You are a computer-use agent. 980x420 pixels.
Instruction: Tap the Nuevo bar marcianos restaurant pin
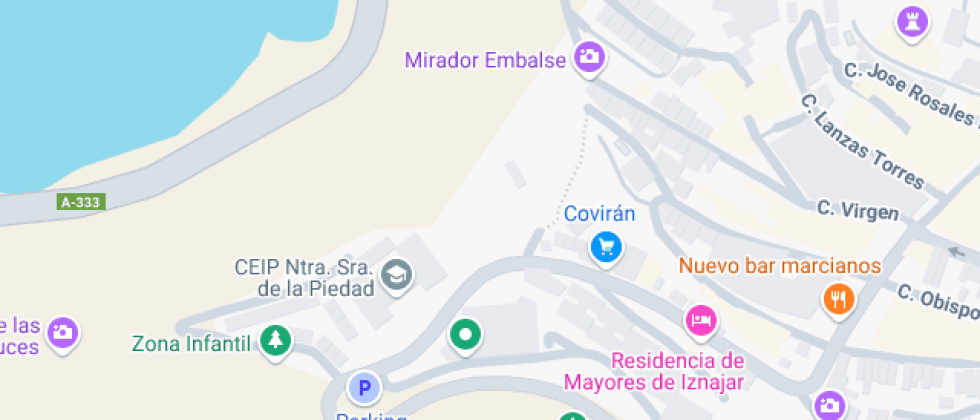click(x=838, y=301)
